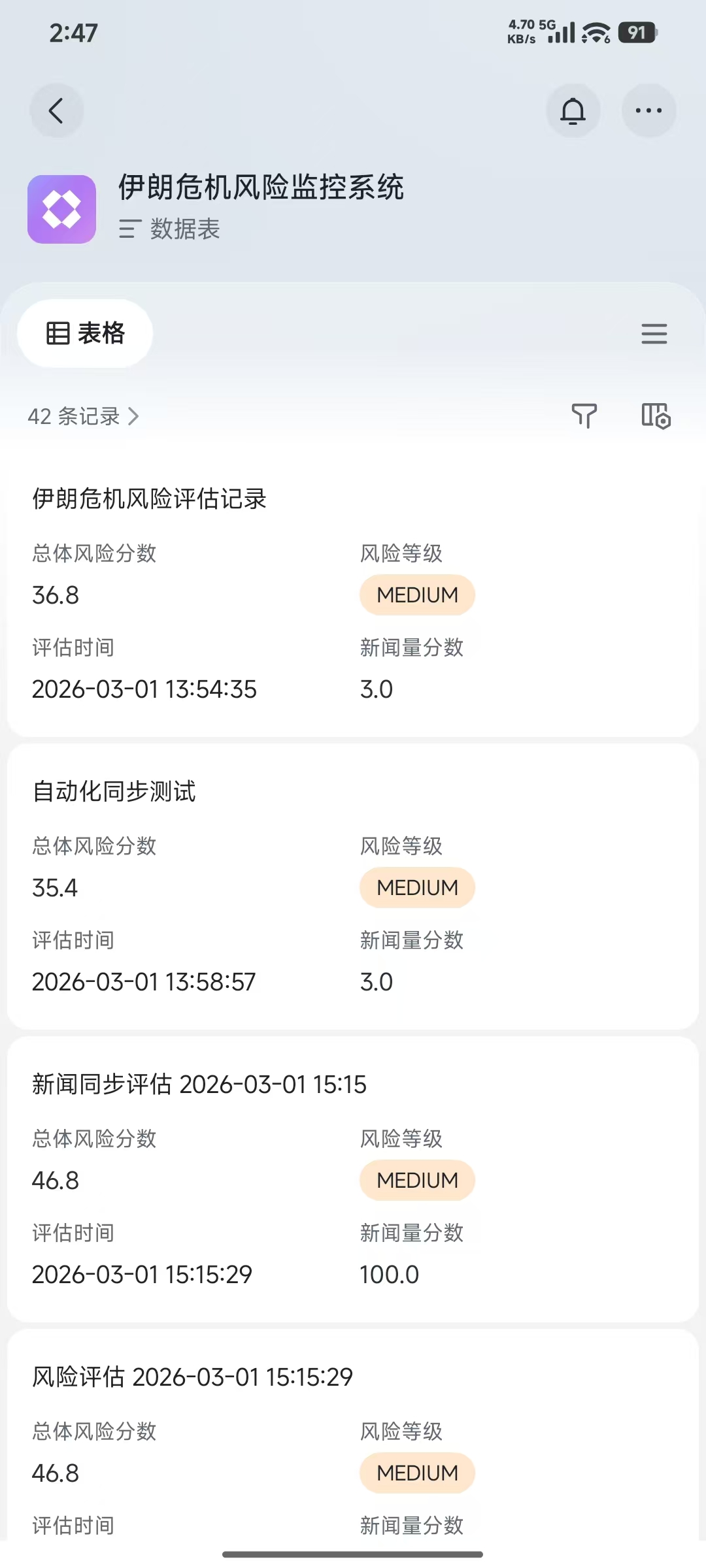Image resolution: width=706 pixels, height=1568 pixels.
Task: Tap MEDIUM badge on 新闻同步评估 record
Action: pos(416,1180)
